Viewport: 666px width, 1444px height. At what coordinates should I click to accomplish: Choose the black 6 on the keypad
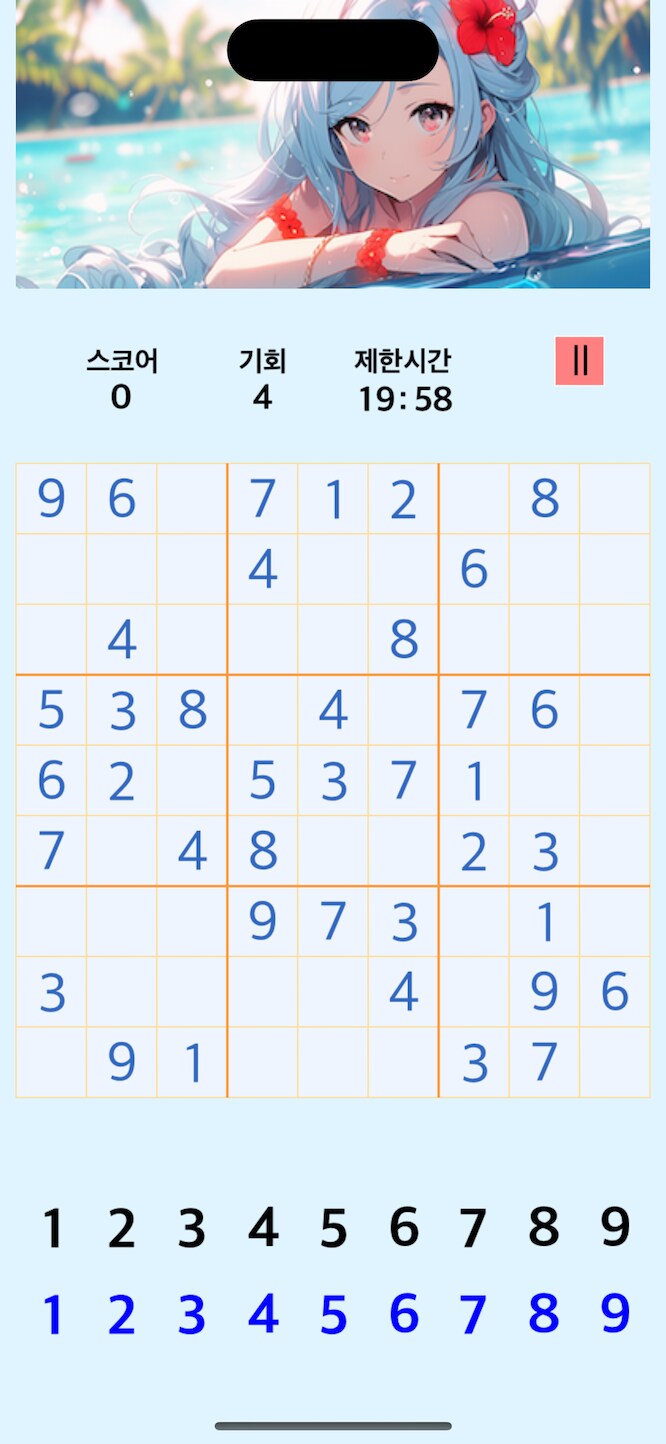click(404, 1228)
